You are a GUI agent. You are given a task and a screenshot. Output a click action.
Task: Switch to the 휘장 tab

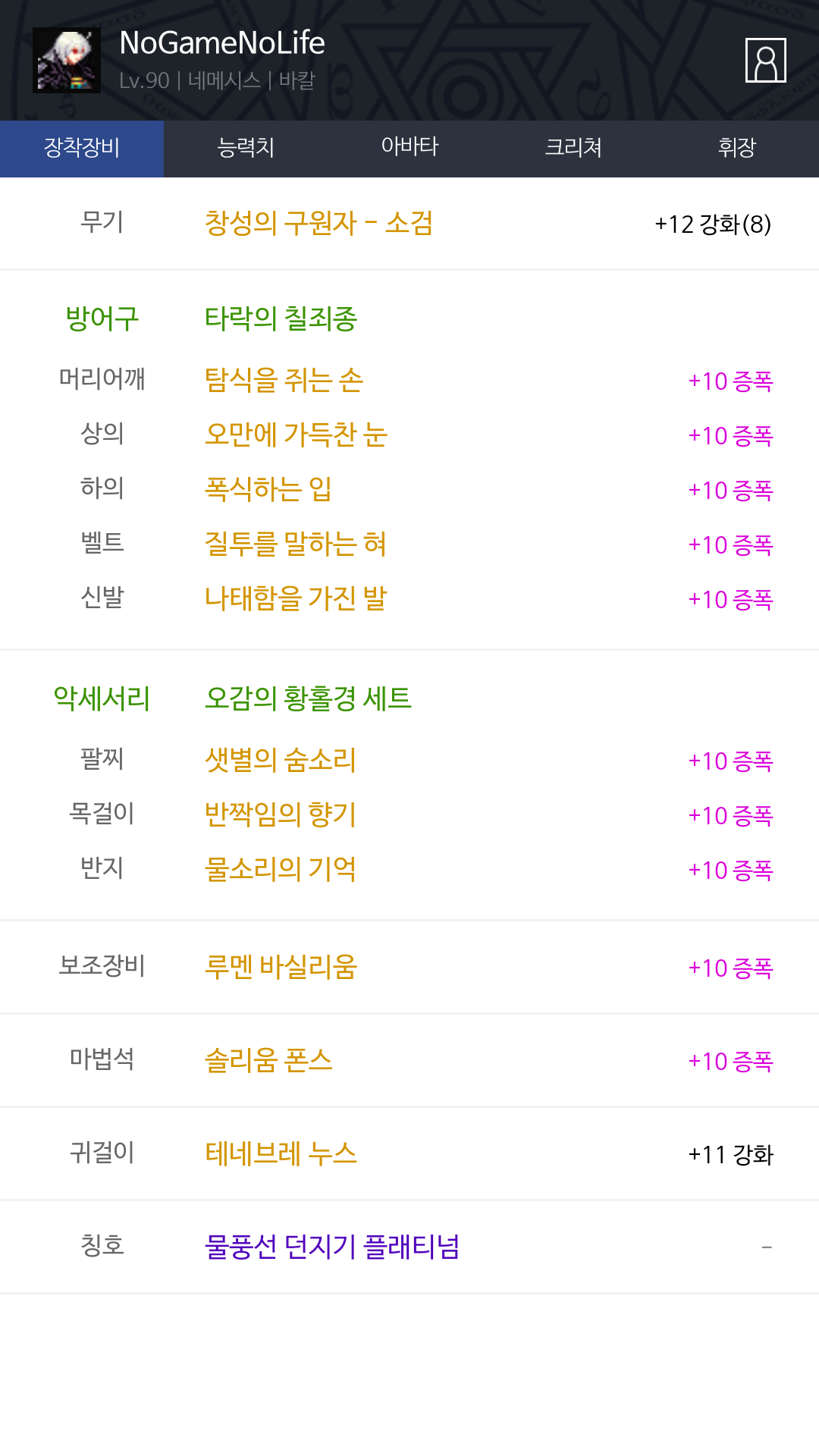pyautogui.click(x=737, y=149)
